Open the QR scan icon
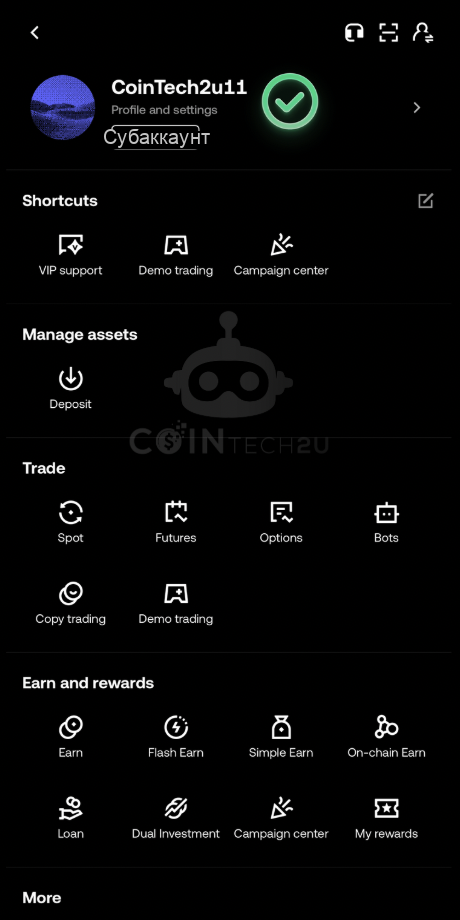The width and height of the screenshot is (460, 920). pyautogui.click(x=388, y=33)
